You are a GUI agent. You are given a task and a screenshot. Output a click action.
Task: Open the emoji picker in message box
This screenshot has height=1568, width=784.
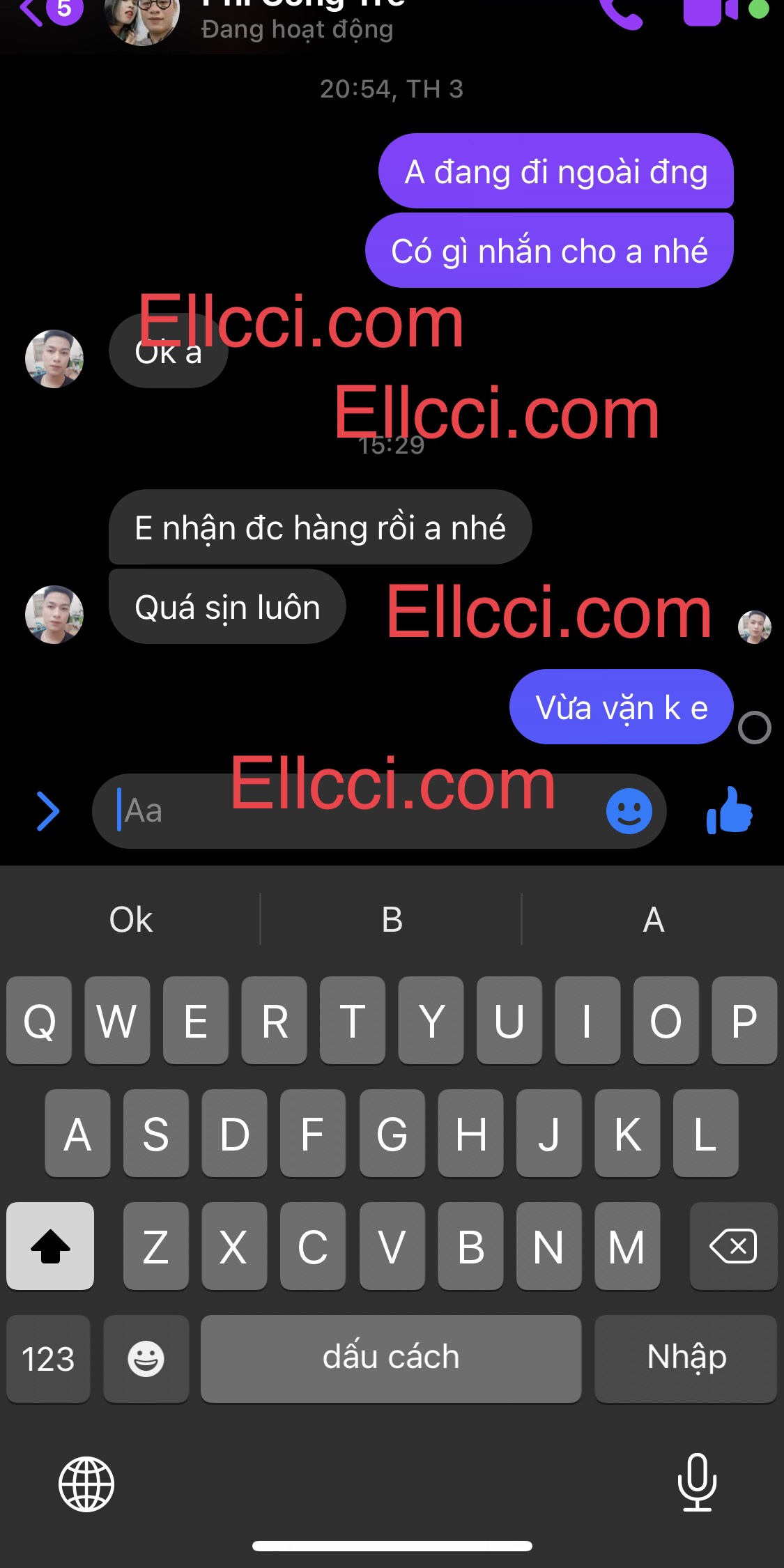point(629,811)
